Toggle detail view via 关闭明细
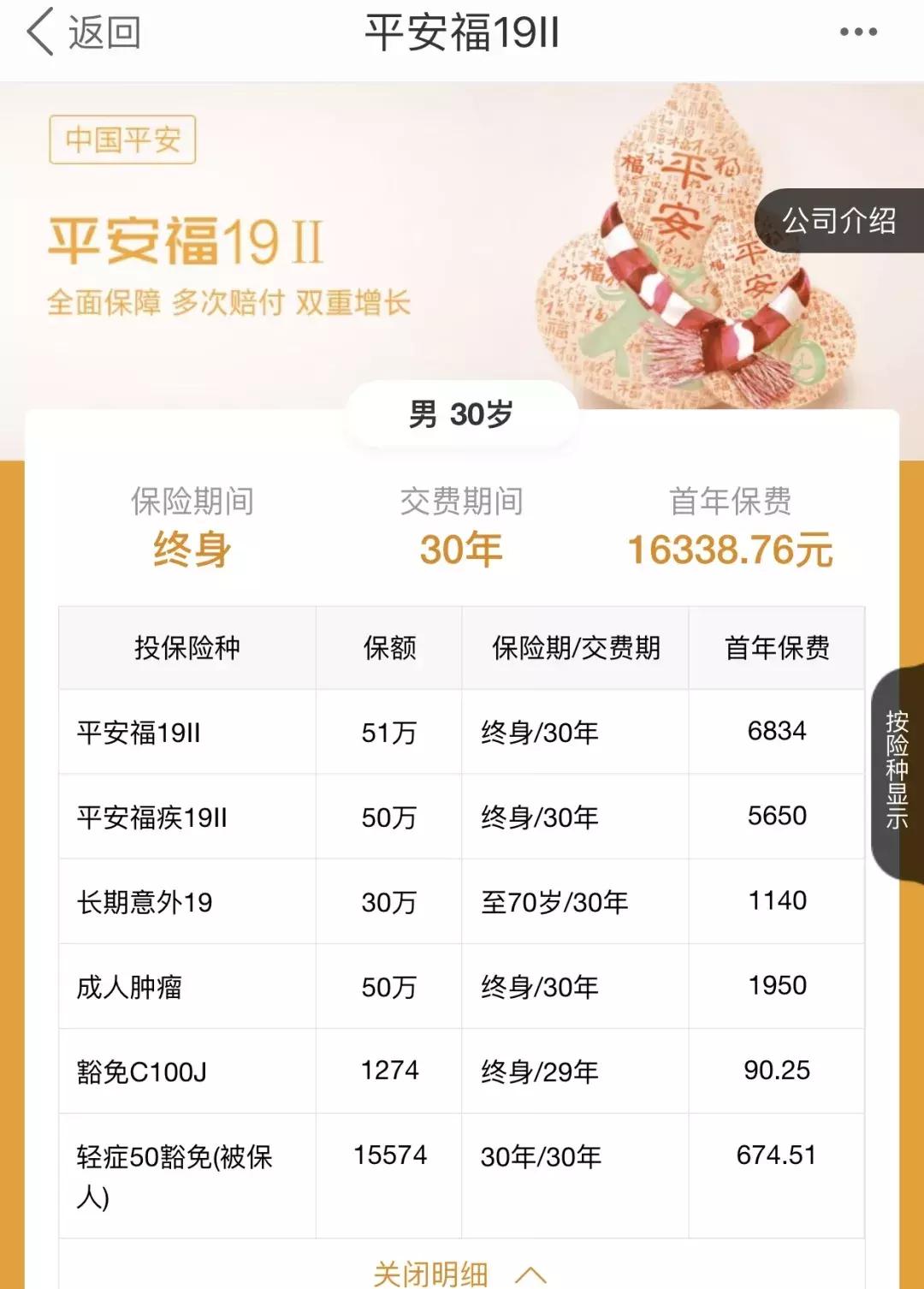The image size is (924, 1289). click(x=433, y=1274)
